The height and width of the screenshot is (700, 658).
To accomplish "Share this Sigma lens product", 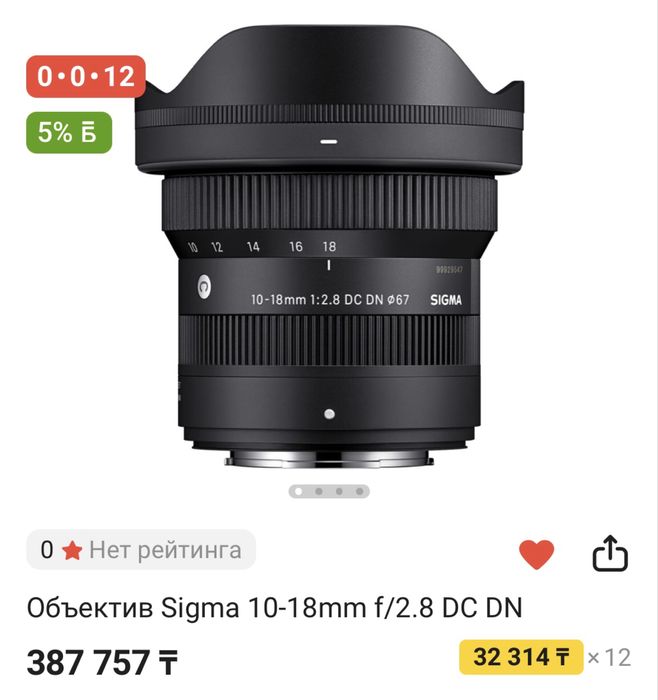I will (609, 552).
